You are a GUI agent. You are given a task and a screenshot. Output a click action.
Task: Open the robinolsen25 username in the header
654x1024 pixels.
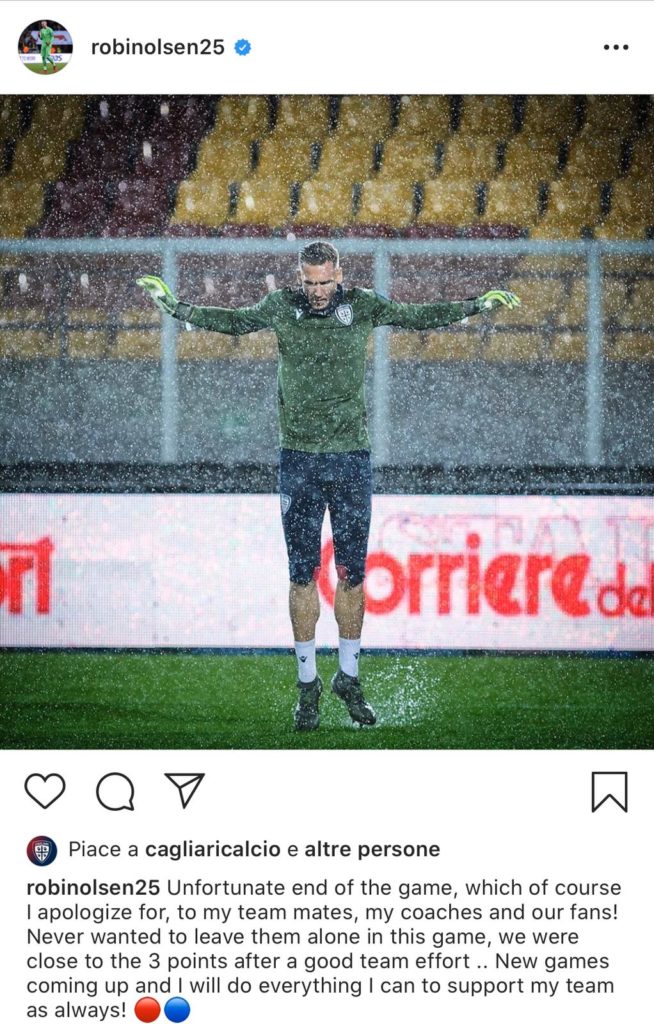(x=157, y=47)
